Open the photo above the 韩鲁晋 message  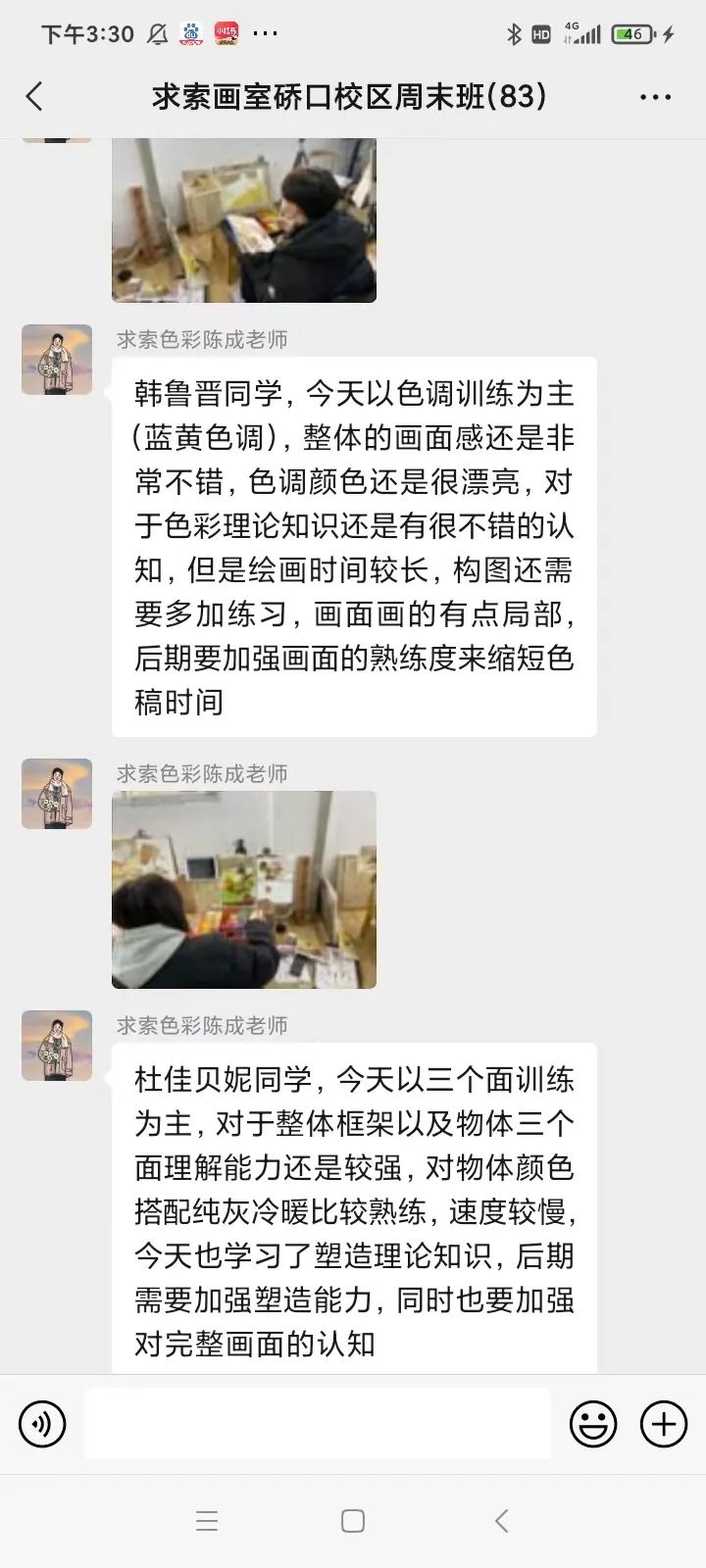click(244, 220)
